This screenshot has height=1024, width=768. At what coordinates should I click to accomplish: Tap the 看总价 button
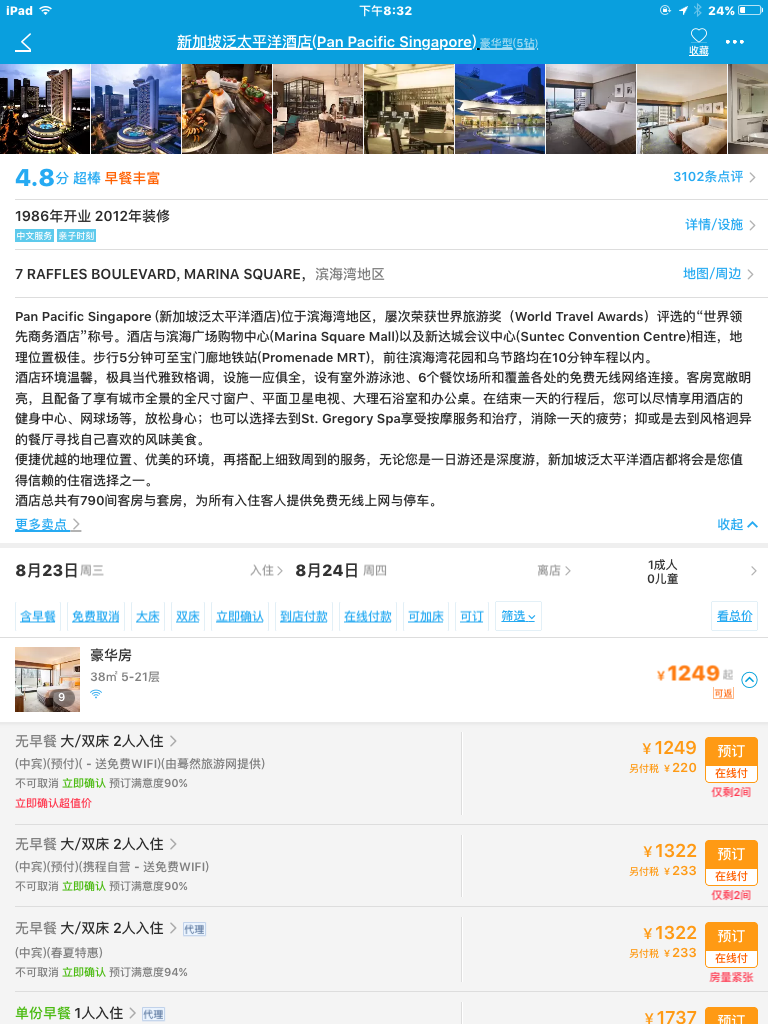pos(734,616)
